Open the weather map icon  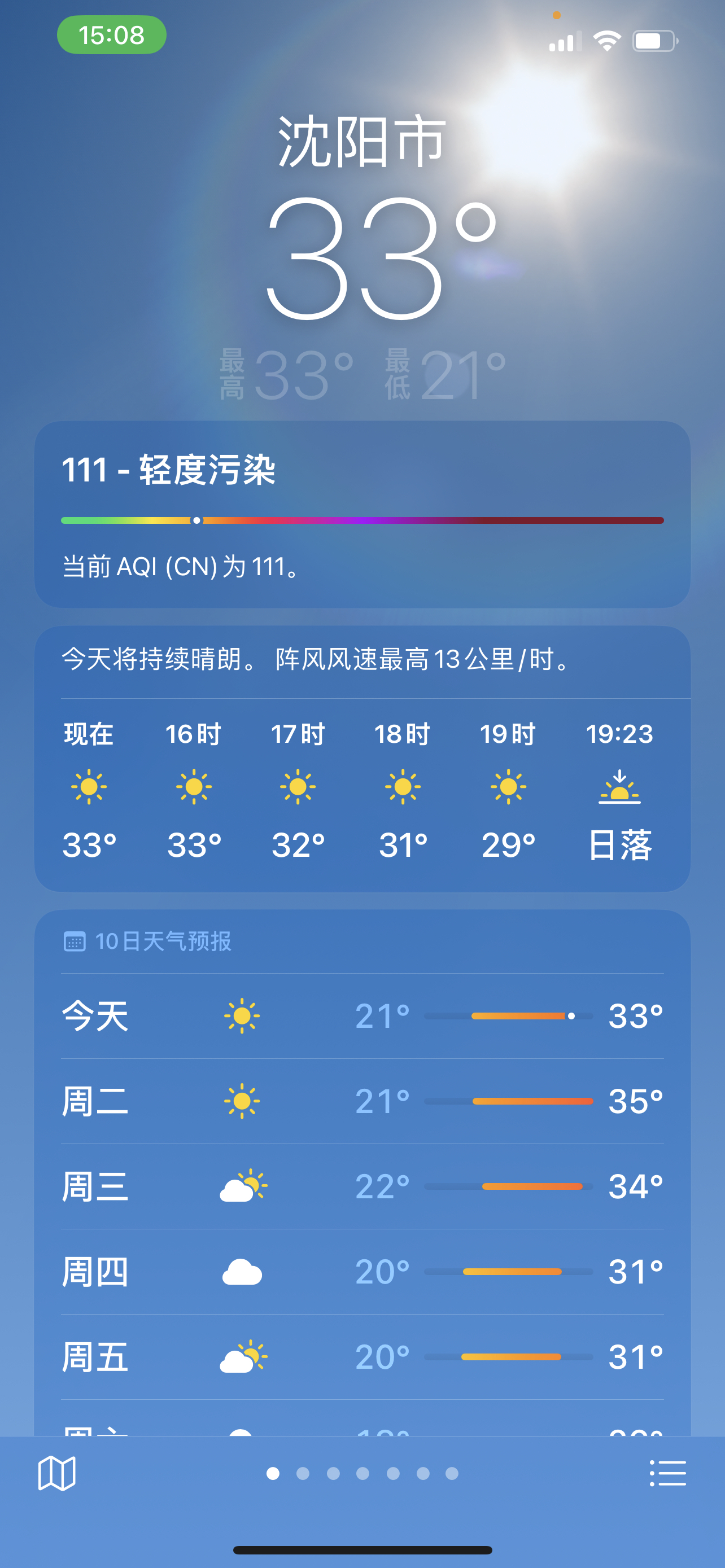(x=56, y=1473)
